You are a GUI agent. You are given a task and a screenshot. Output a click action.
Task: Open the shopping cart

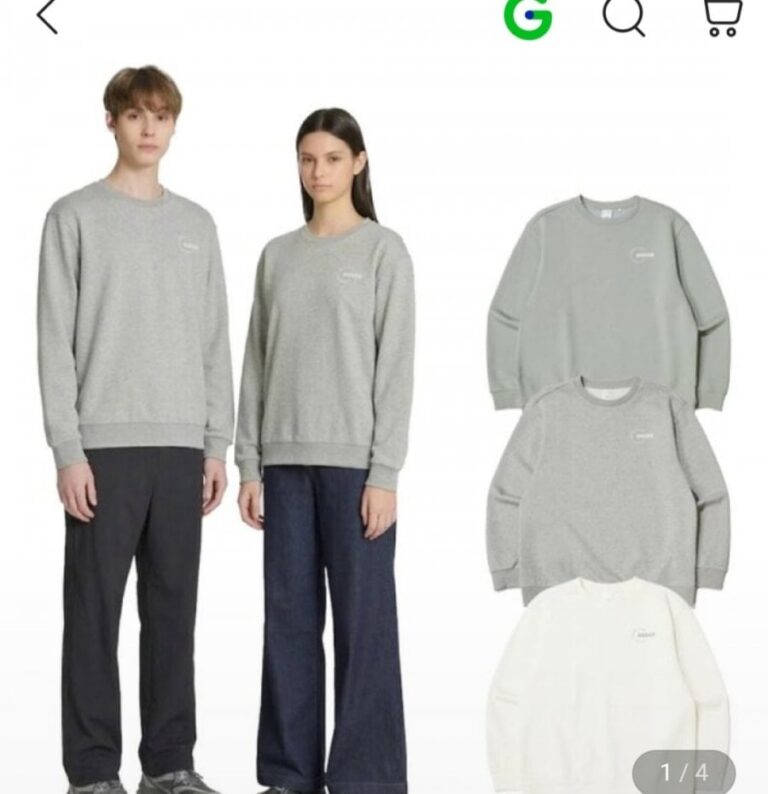coord(722,16)
